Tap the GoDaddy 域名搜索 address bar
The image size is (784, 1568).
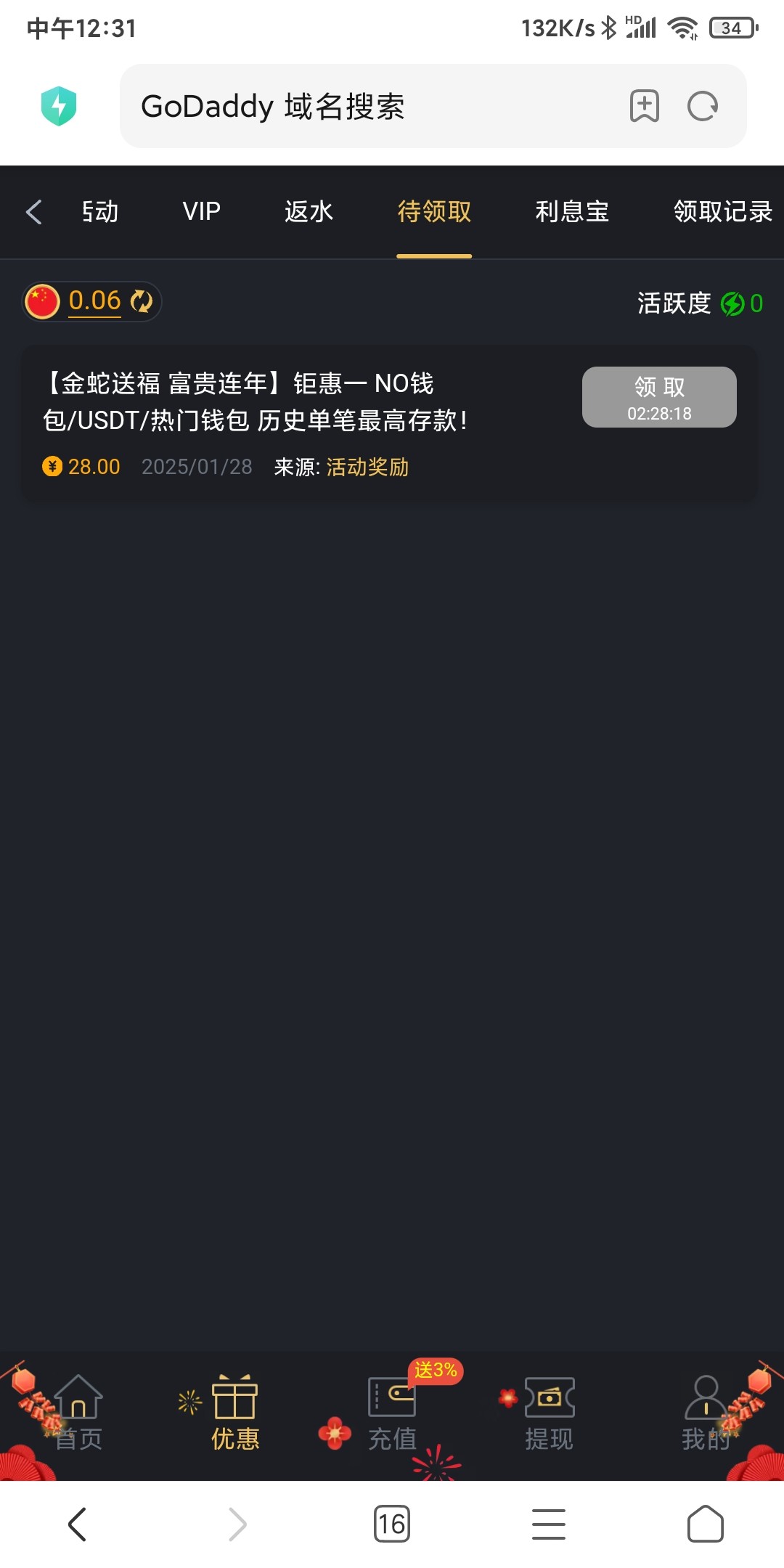(x=363, y=107)
